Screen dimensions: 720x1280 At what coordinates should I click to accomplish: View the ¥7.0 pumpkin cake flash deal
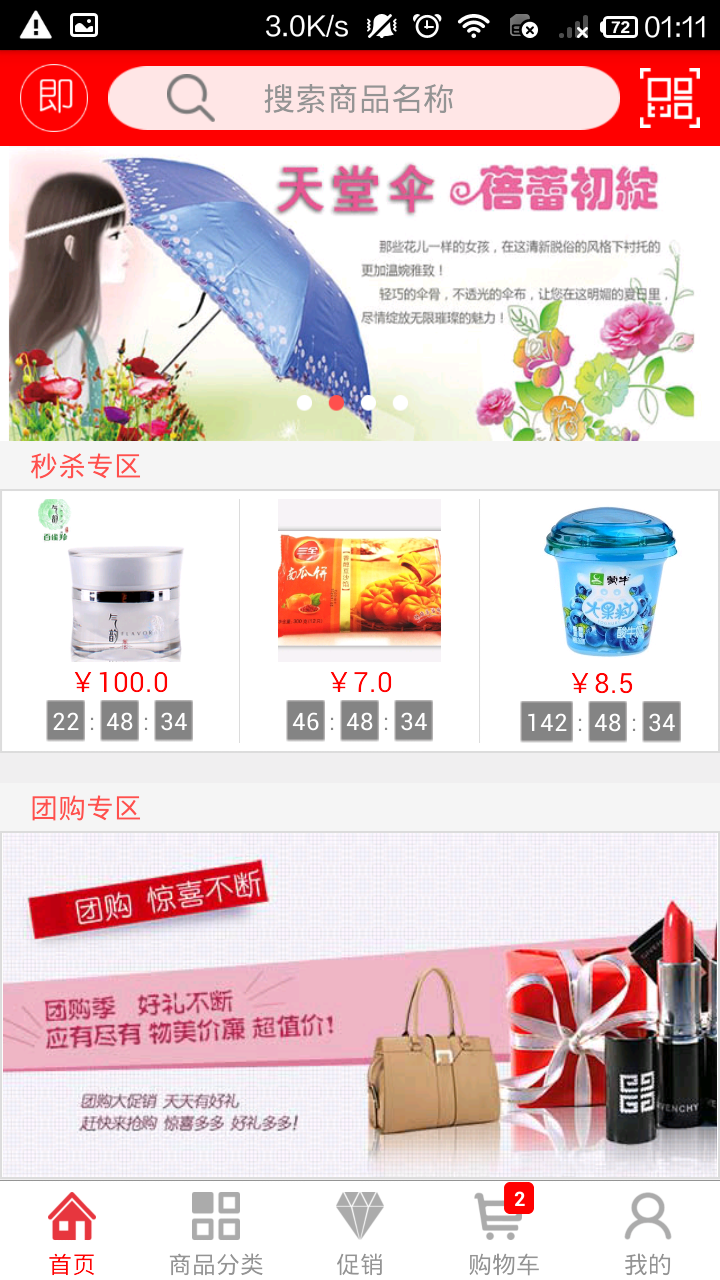pos(360,620)
